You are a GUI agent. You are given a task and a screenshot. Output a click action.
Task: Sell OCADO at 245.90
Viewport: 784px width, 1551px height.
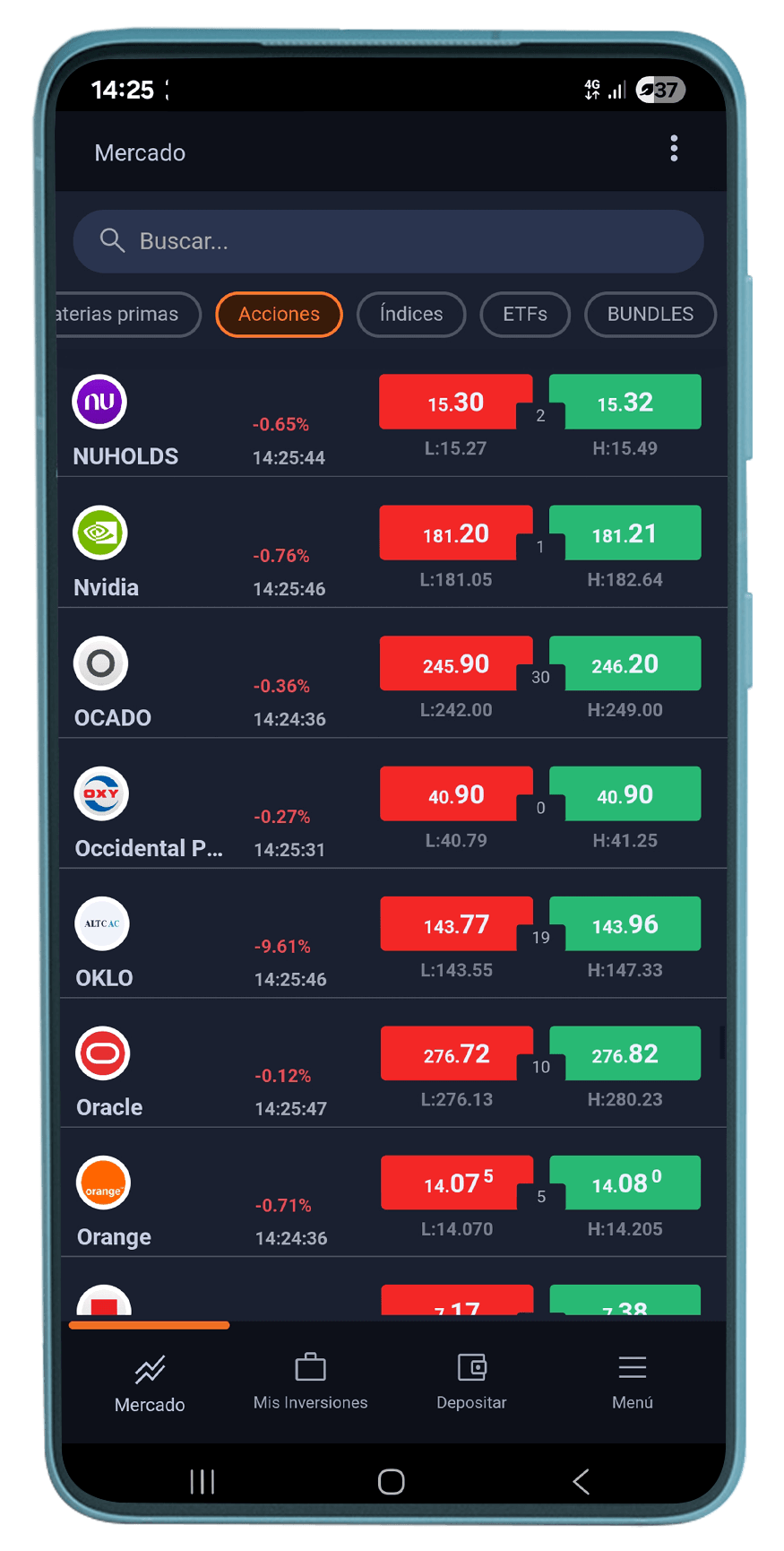pyautogui.click(x=455, y=663)
